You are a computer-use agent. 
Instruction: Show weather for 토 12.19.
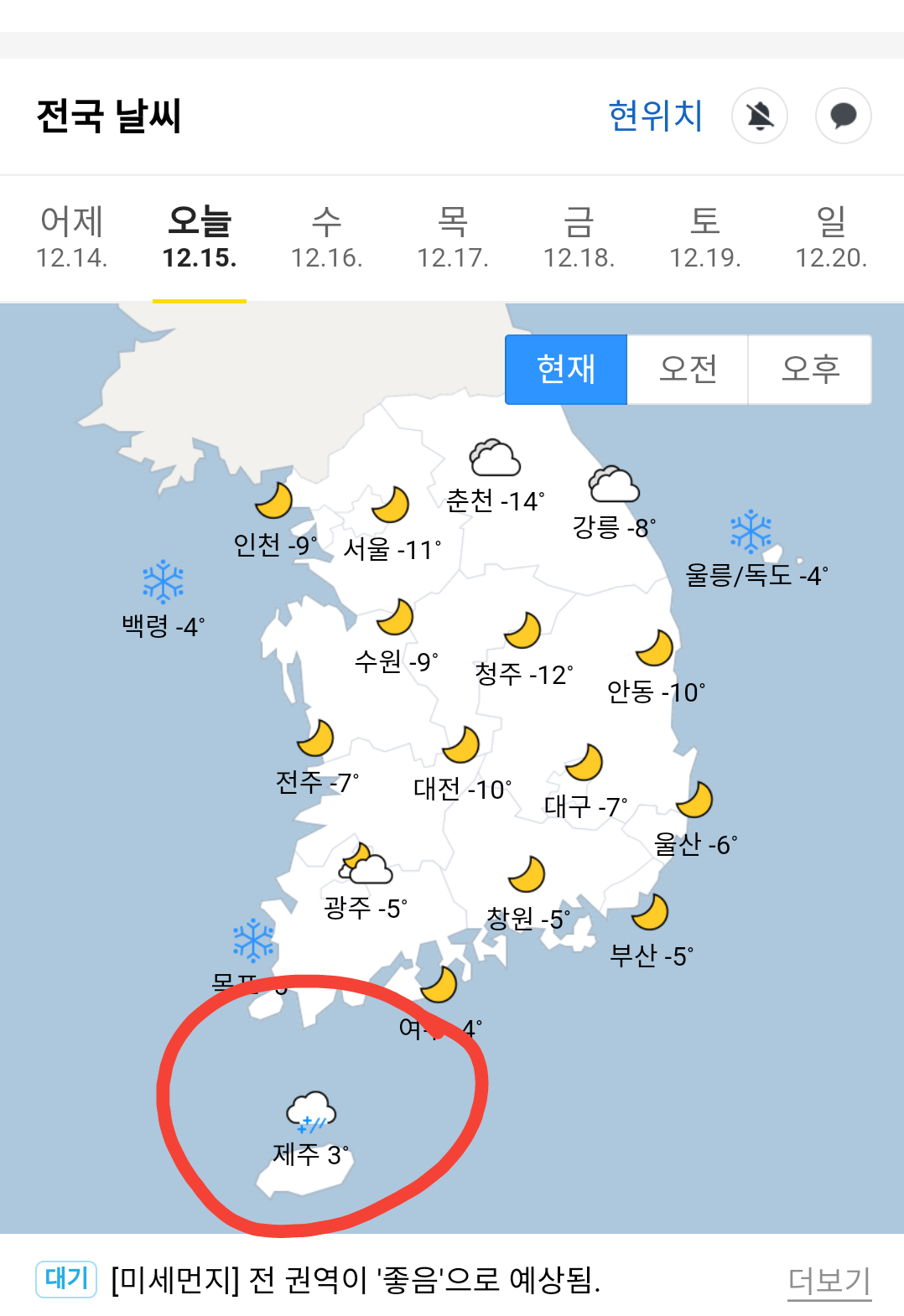point(705,238)
